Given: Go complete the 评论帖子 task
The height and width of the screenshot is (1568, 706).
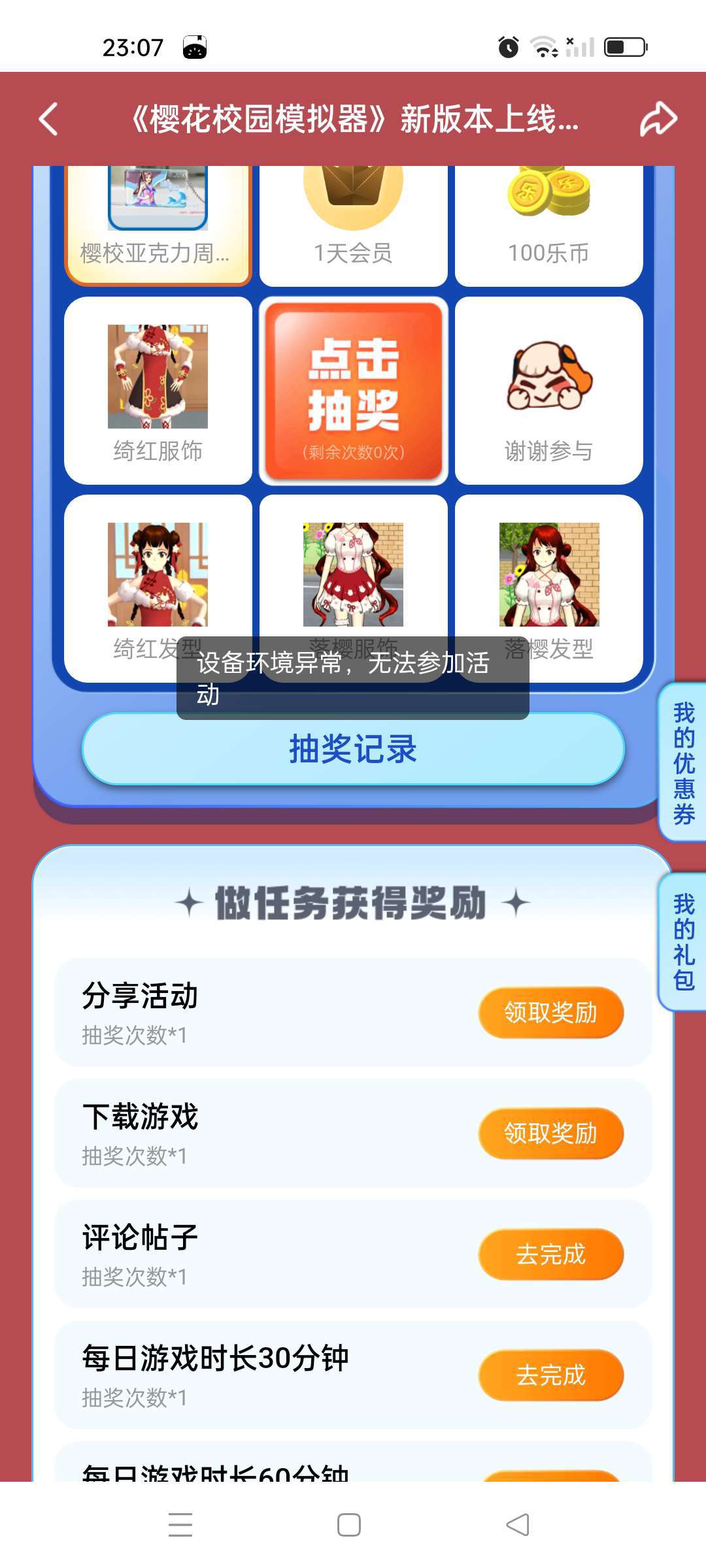Looking at the screenshot, I should [550, 1254].
